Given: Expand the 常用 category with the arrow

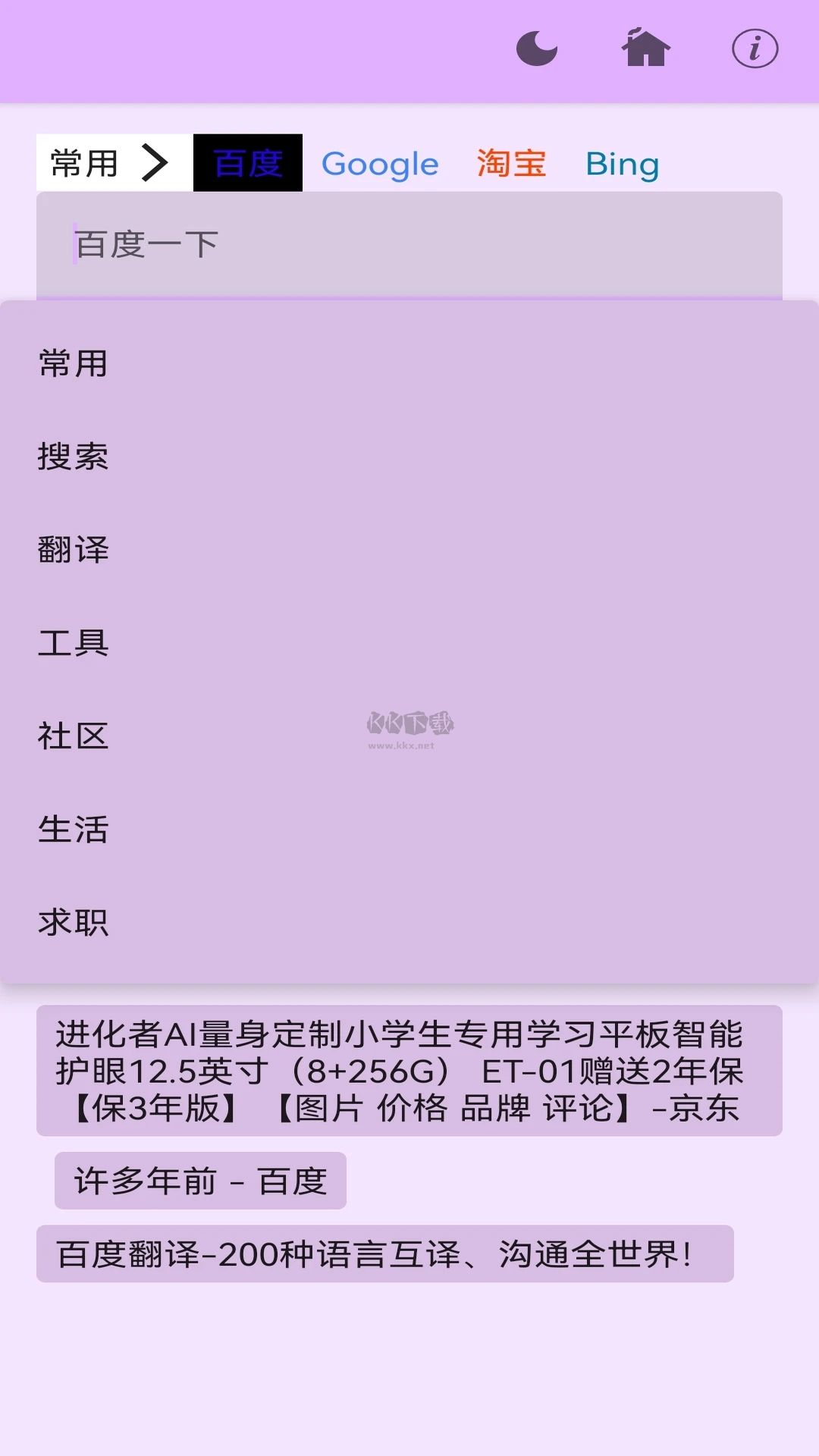Looking at the screenshot, I should [x=157, y=162].
